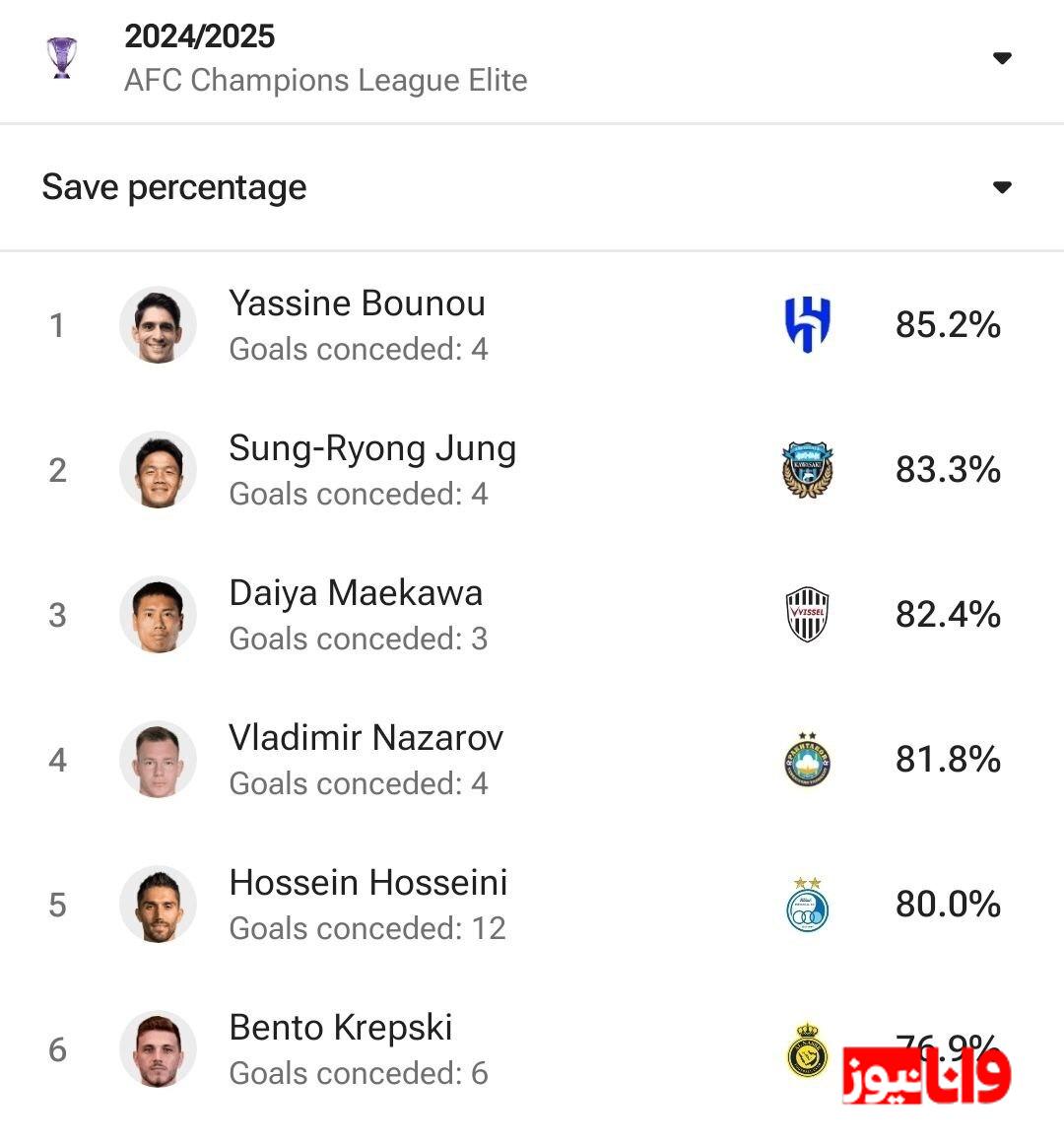The height and width of the screenshot is (1145, 1064).
Task: Select Daiya Maekawa in the ranking list
Action: (x=356, y=614)
